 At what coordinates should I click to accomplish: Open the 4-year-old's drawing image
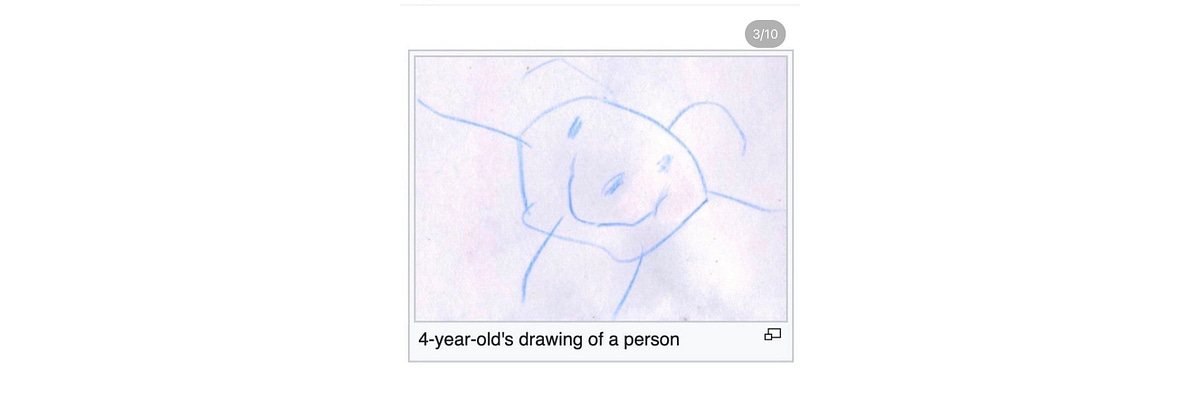[x=600, y=188]
